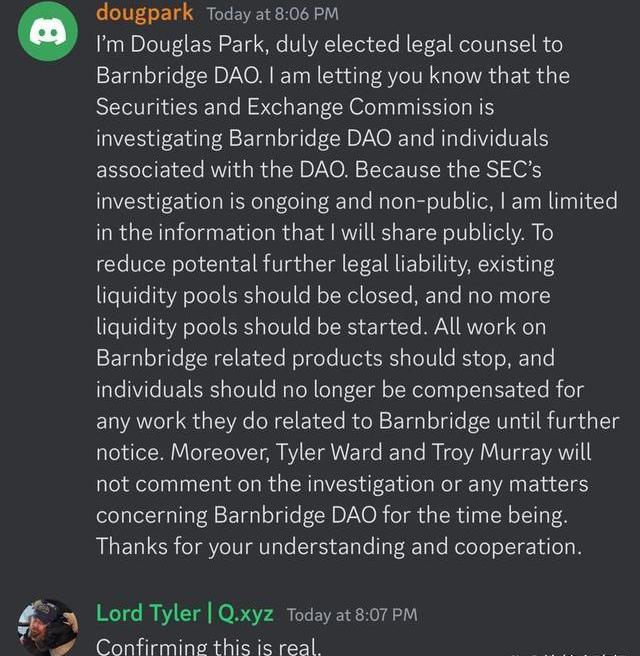
Task: Open dougpark's profile avatar
Action: (48, 31)
